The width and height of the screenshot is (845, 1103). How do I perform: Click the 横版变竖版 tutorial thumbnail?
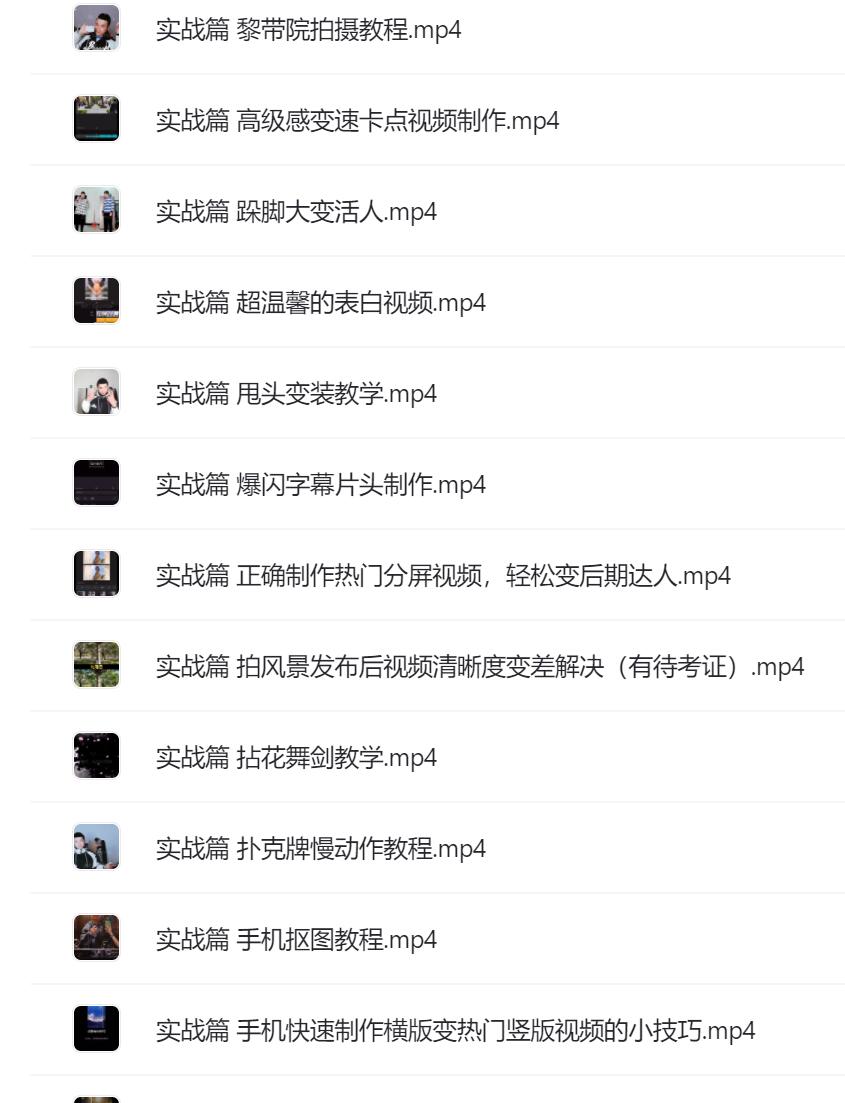pyautogui.click(x=96, y=1030)
